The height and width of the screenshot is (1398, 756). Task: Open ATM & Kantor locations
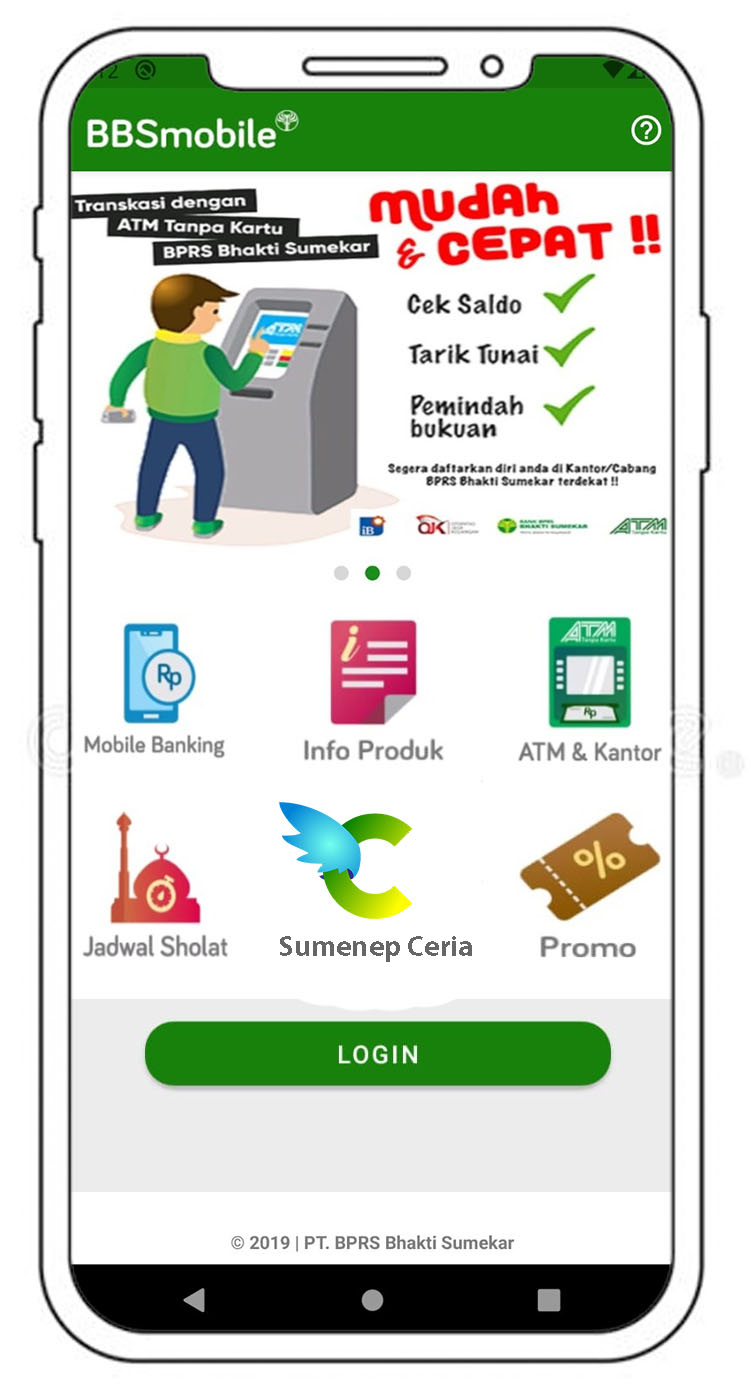(589, 690)
